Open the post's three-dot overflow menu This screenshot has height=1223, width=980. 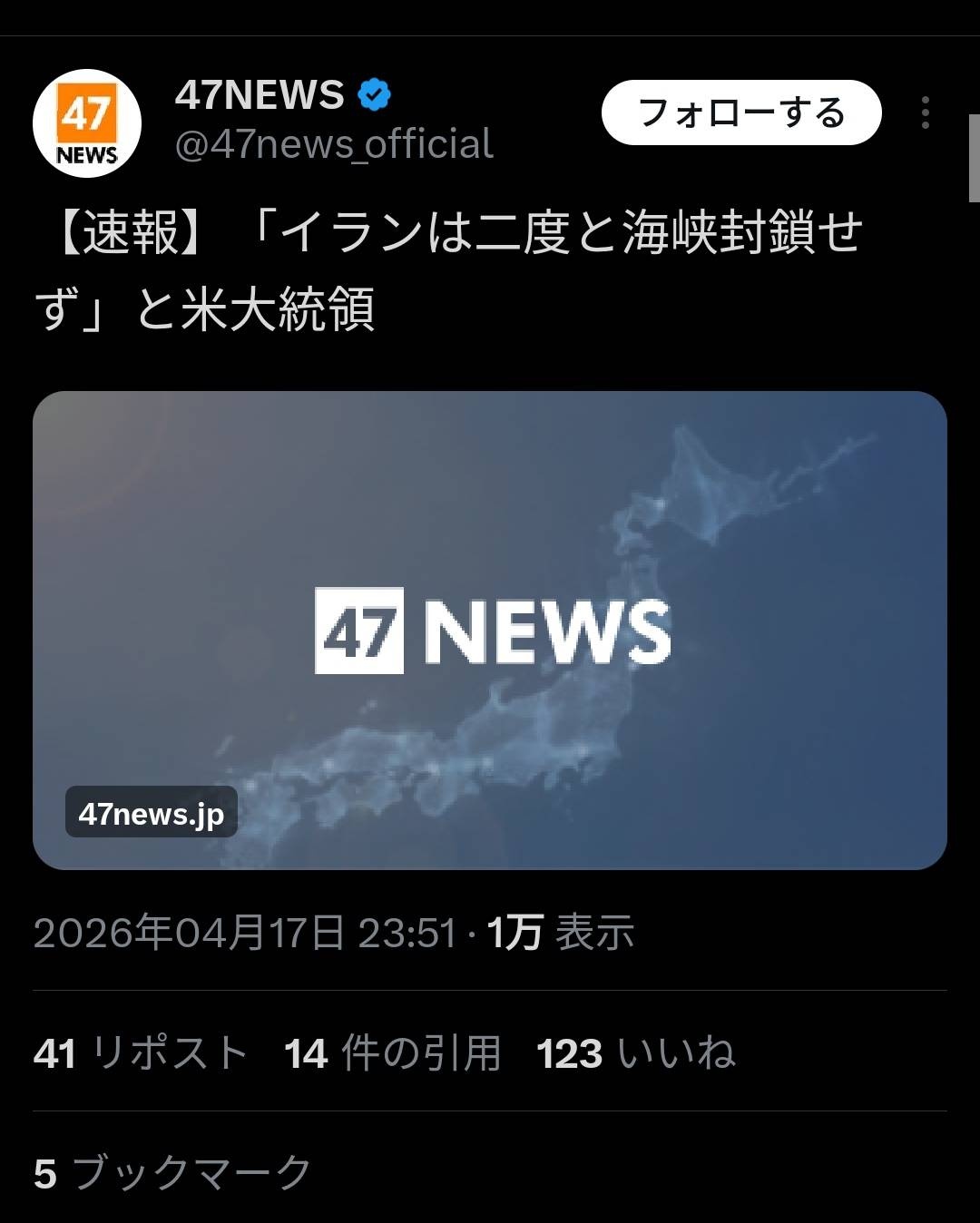click(925, 113)
